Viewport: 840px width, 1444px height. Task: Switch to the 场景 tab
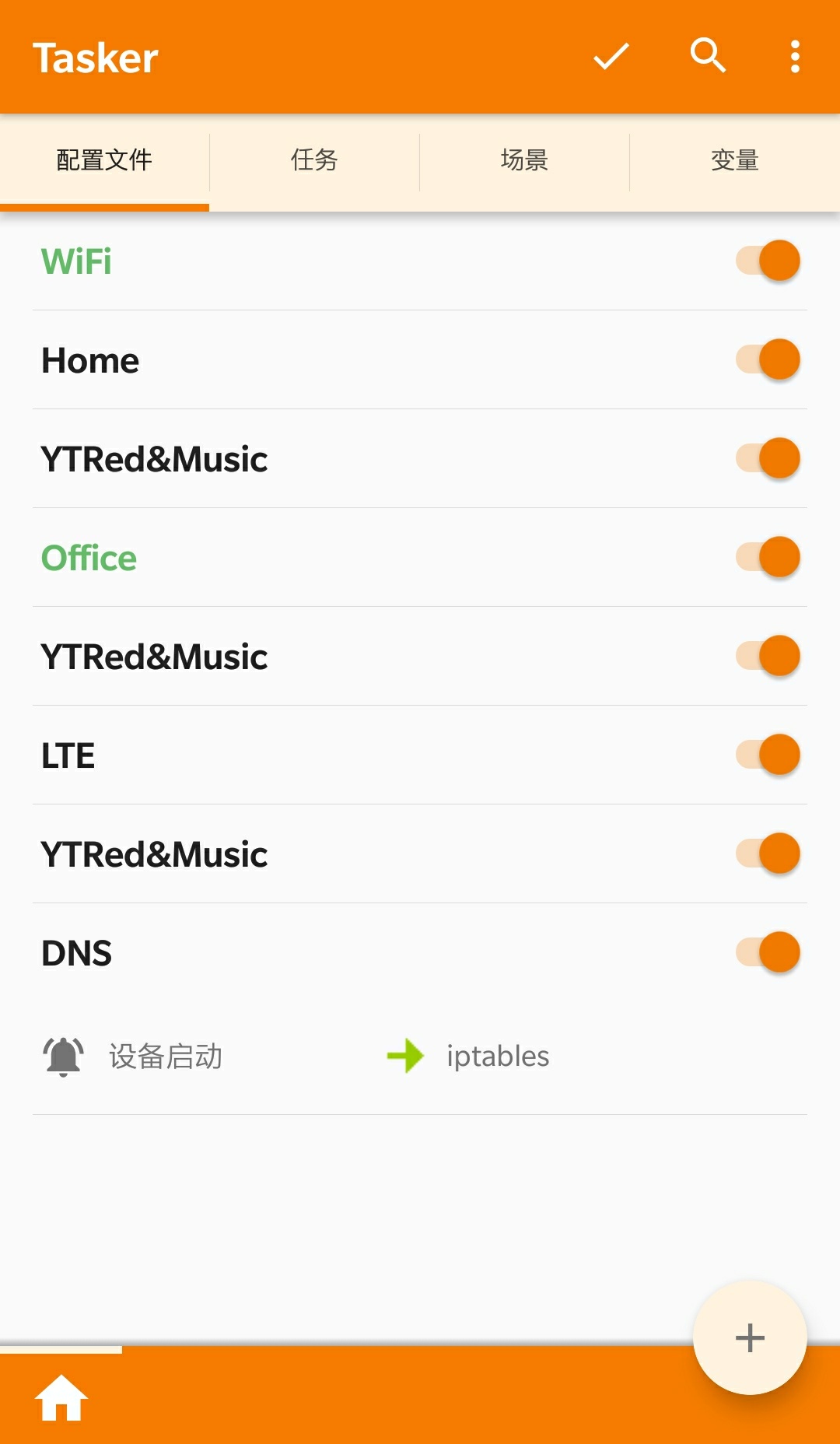tap(524, 161)
